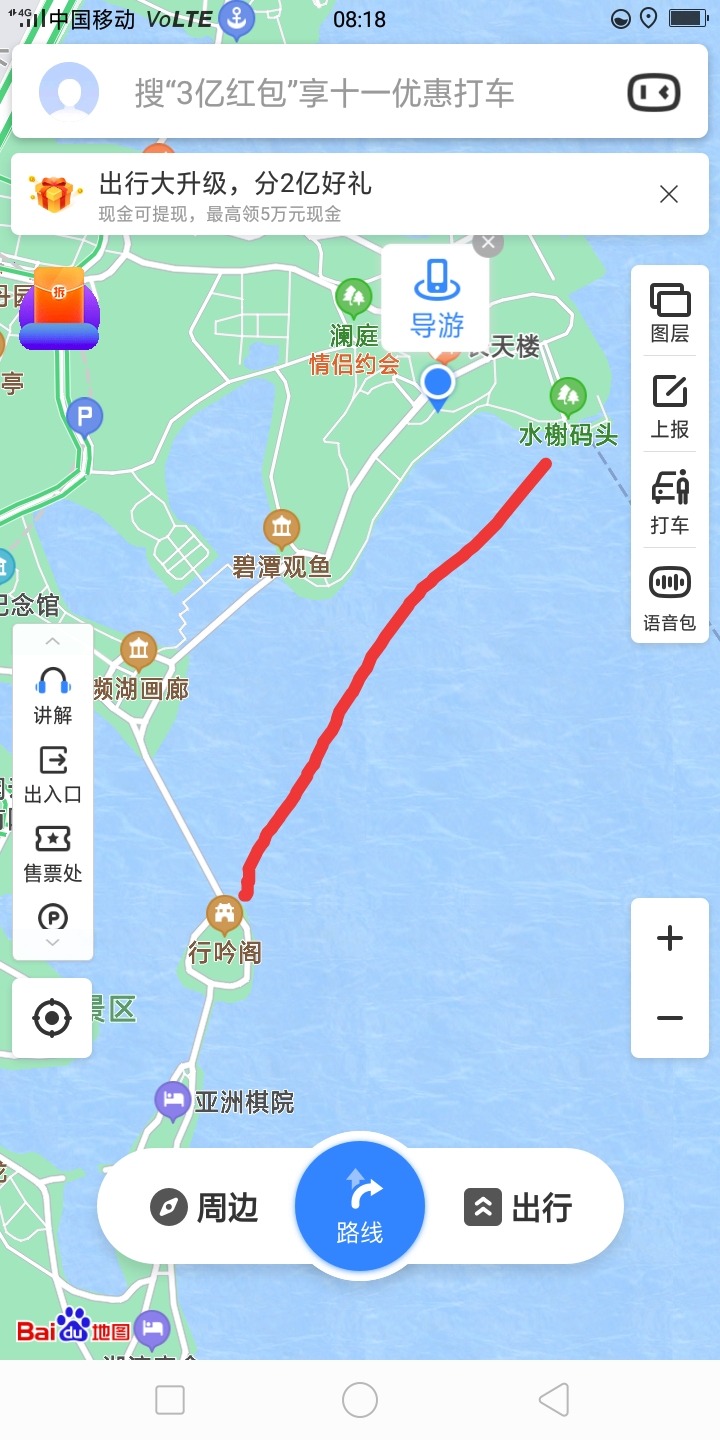Close the 导游 guide card
This screenshot has height=1440, width=720.
(488, 243)
